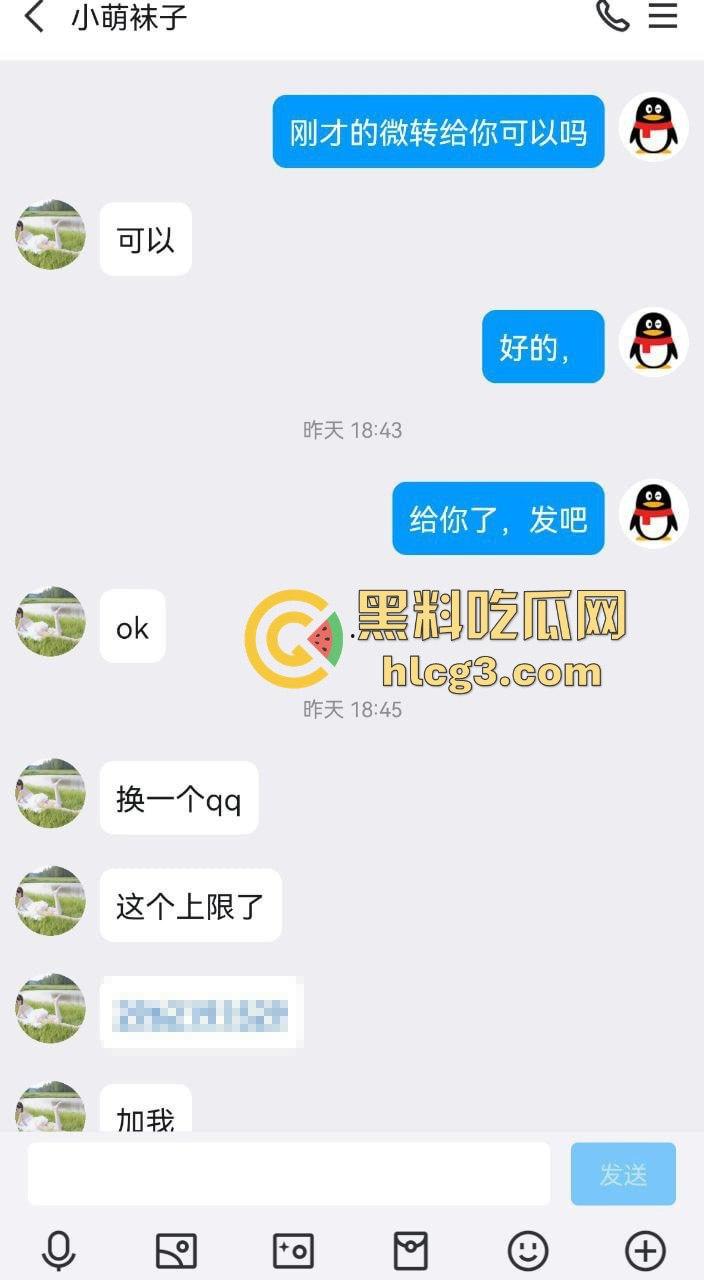Tap the 发送 send button

coord(623,1174)
